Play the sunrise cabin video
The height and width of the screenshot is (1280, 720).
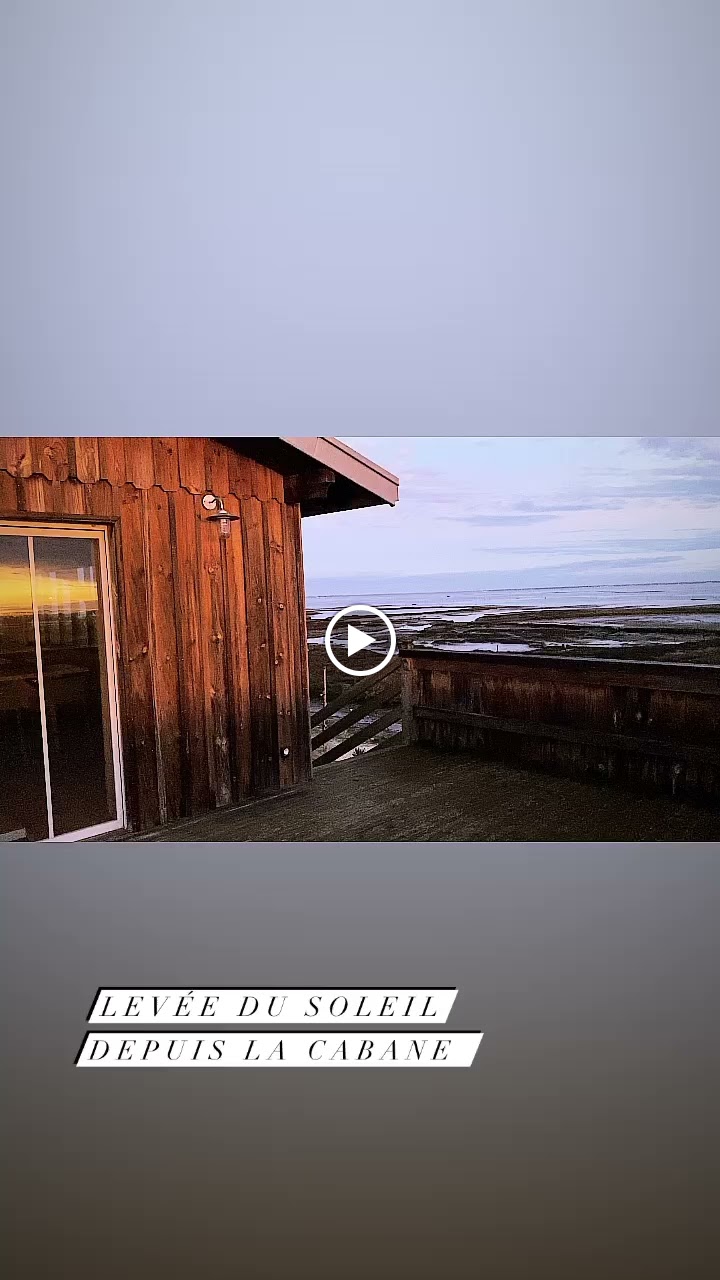click(x=360, y=640)
